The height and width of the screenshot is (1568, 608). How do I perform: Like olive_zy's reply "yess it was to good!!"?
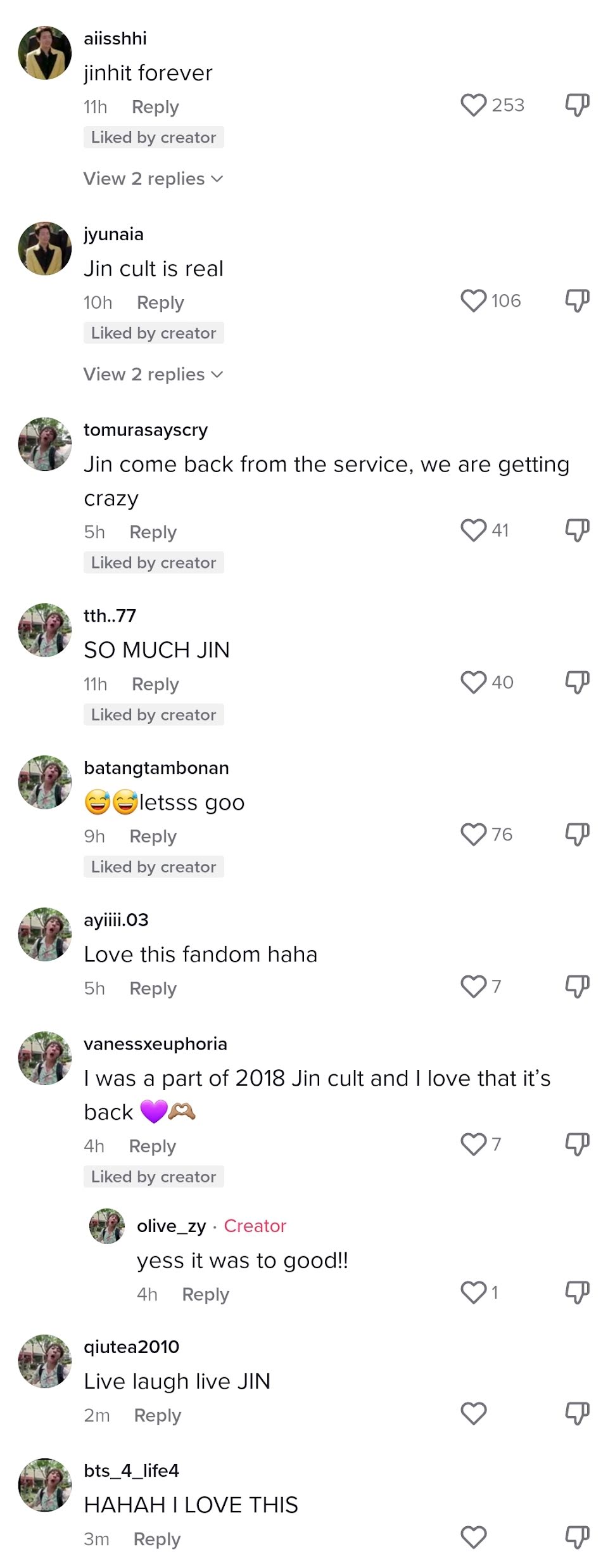tap(473, 1292)
